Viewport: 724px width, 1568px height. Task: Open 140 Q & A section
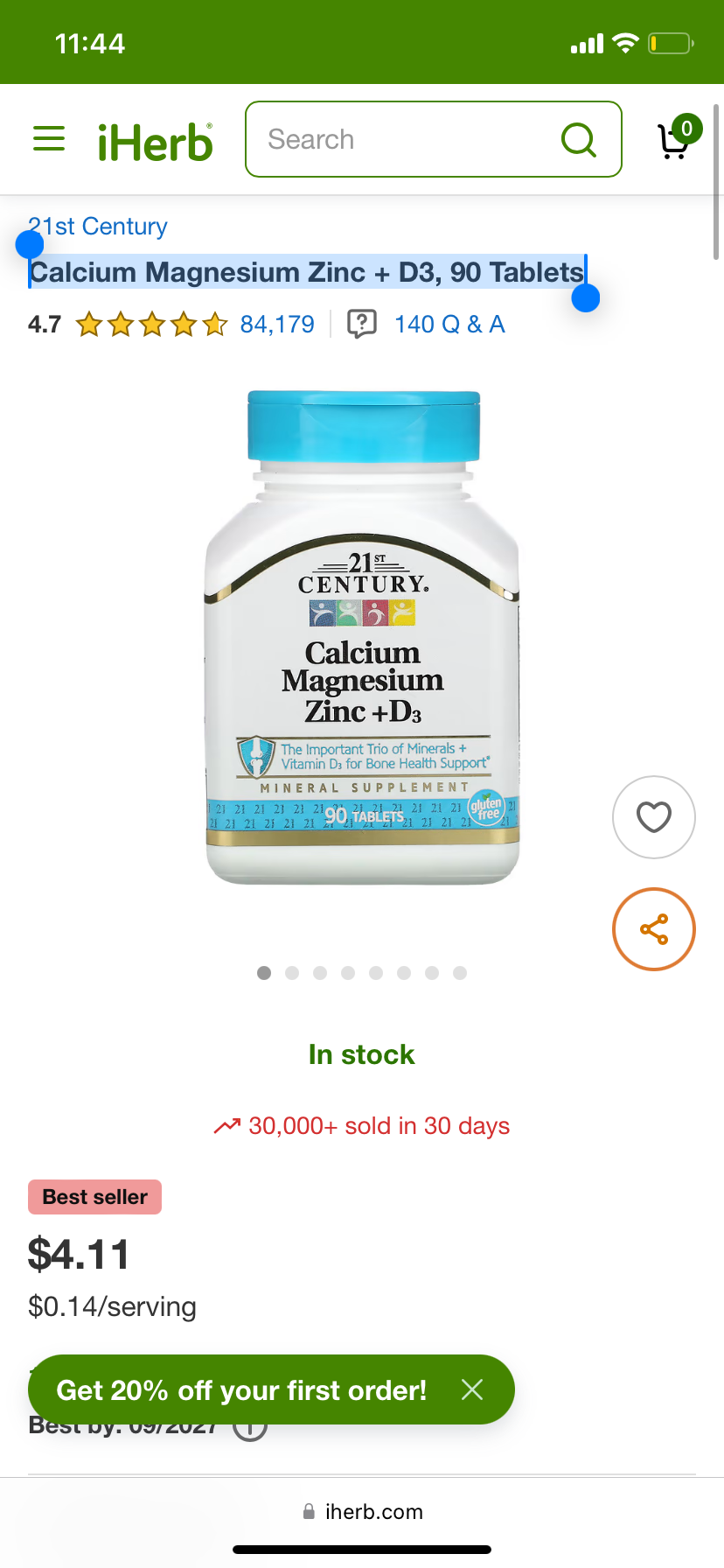tap(449, 325)
